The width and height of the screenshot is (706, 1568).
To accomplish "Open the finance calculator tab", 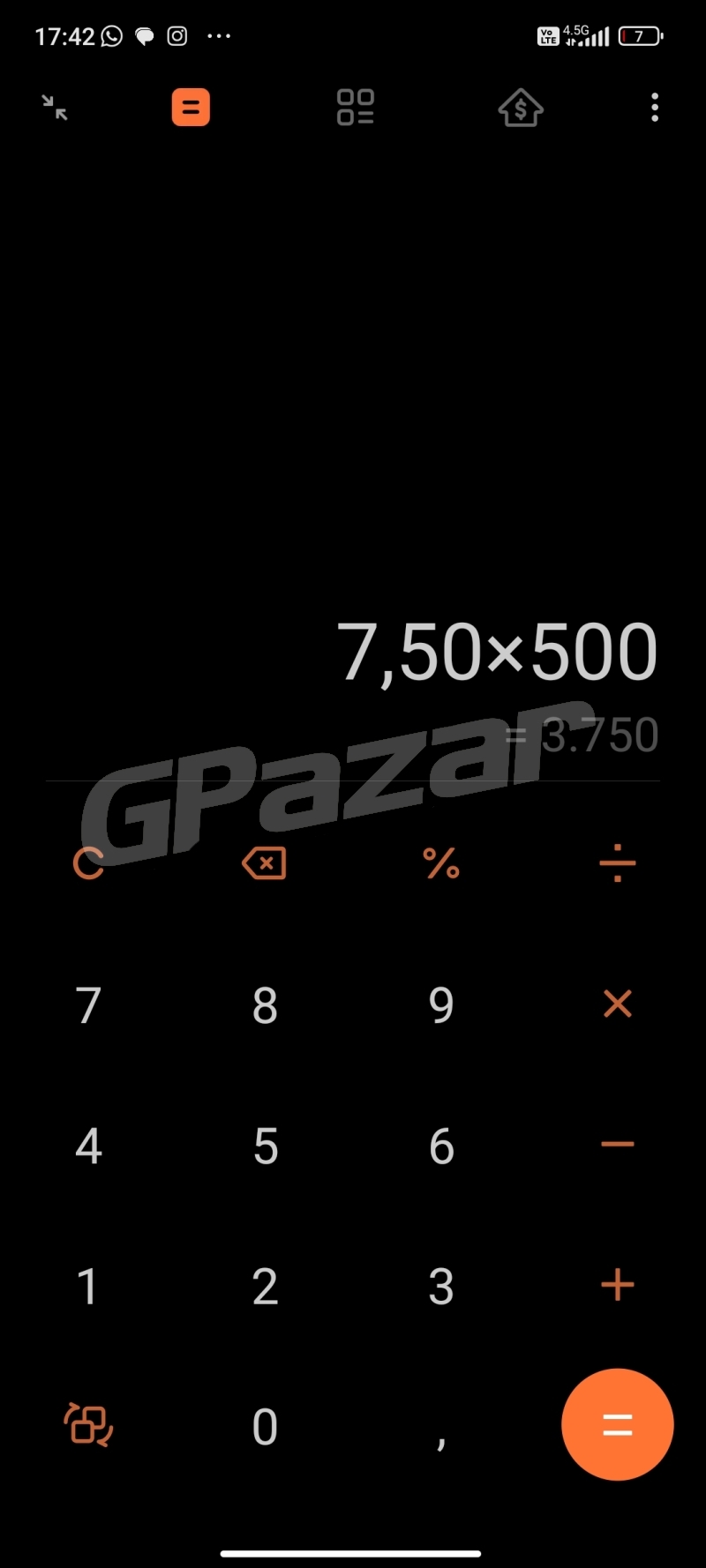I will [x=521, y=108].
